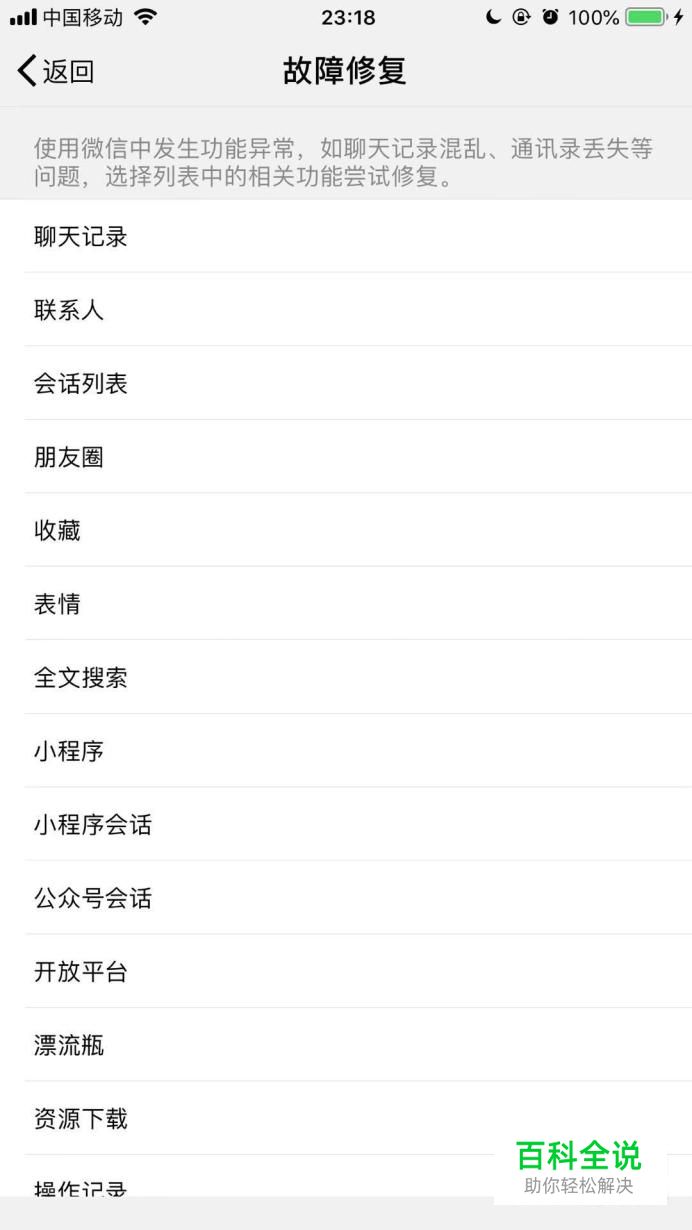Open the 资源下载 row
The image size is (692, 1230).
[x=346, y=1118]
